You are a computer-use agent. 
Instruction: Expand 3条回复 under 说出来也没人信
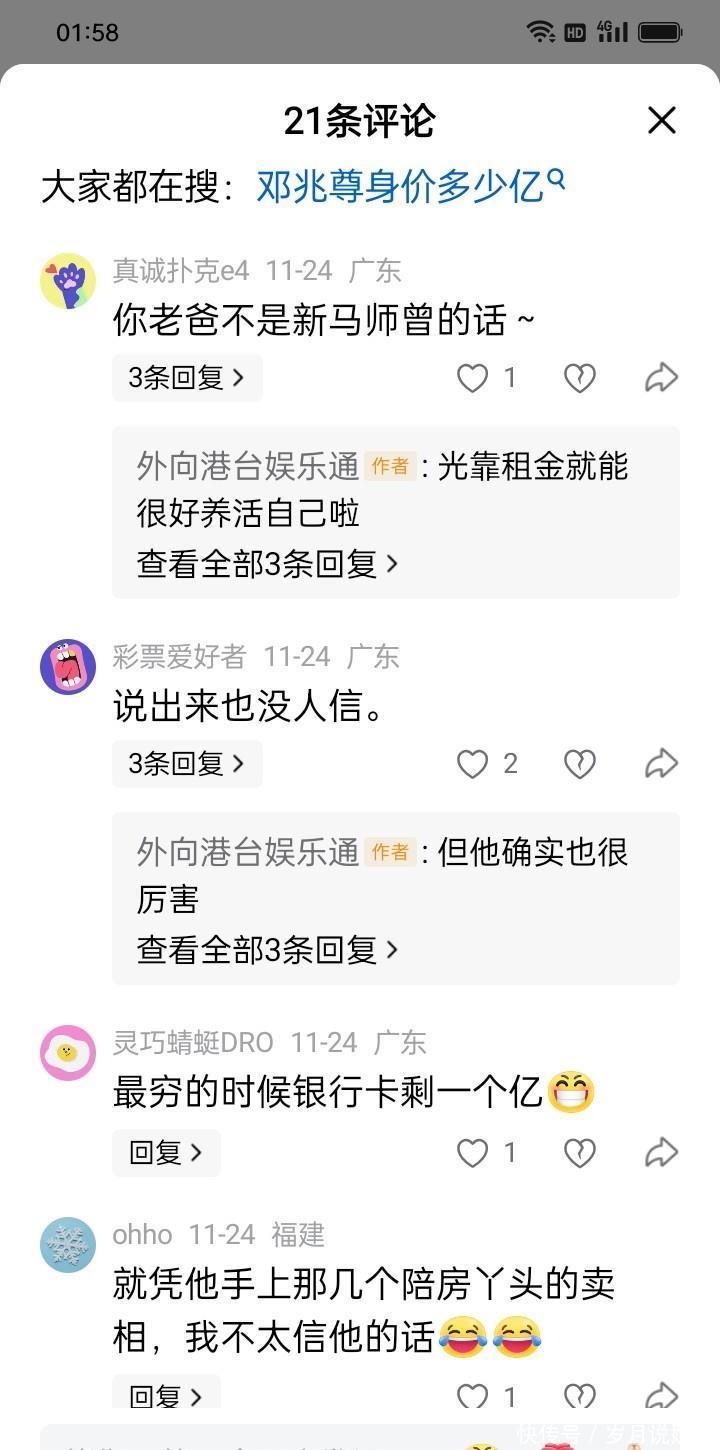[x=187, y=764]
